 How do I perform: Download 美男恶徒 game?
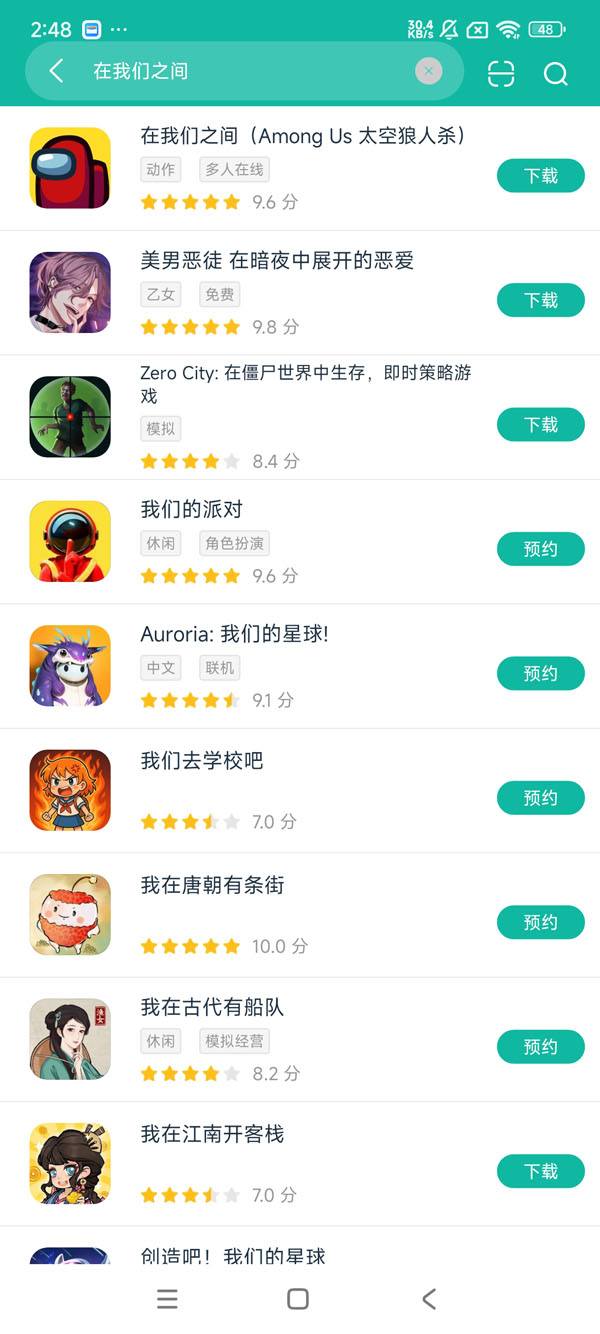tap(540, 300)
